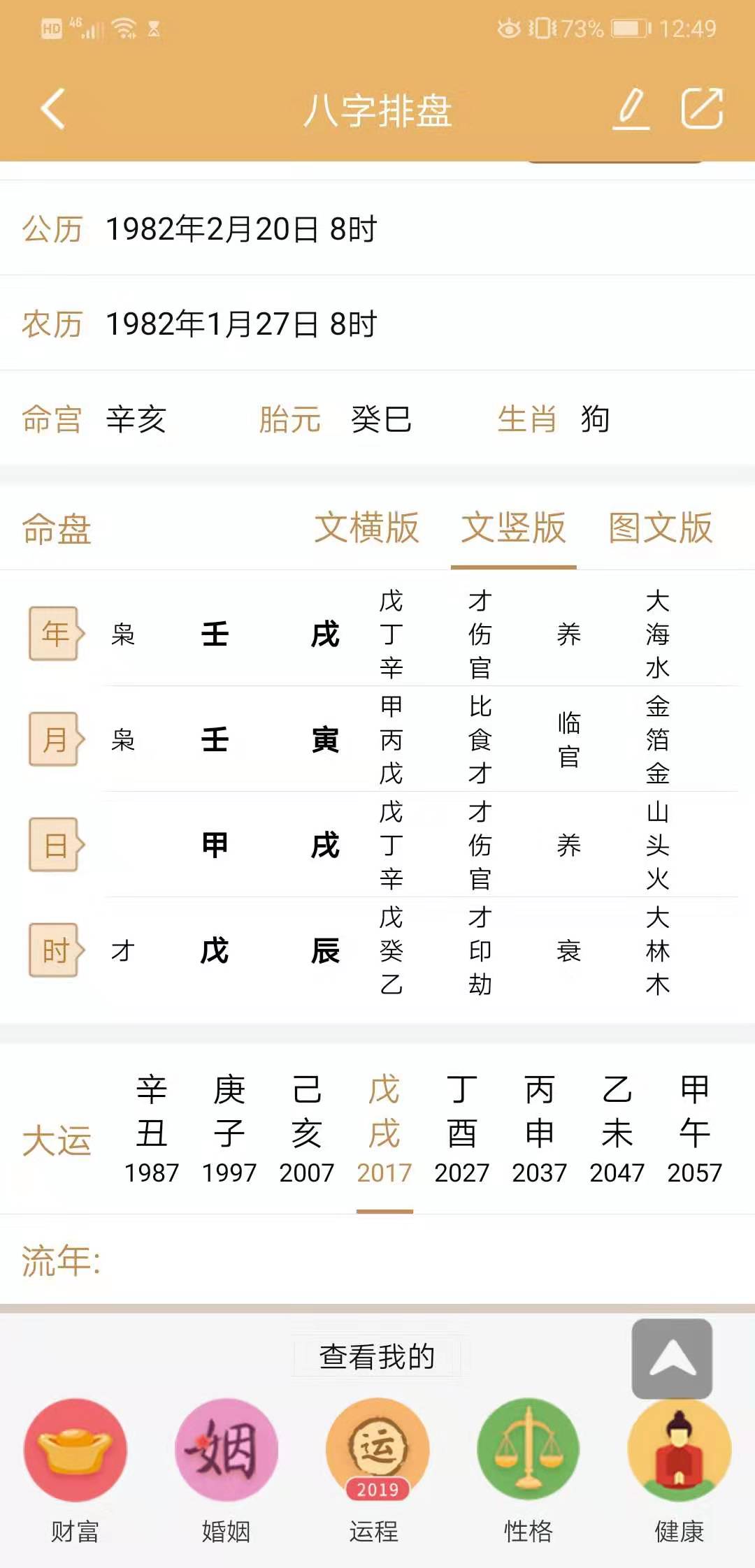Image resolution: width=755 pixels, height=1568 pixels.
Task: Select the 辛丑 1987 luck period
Action: (x=152, y=1129)
